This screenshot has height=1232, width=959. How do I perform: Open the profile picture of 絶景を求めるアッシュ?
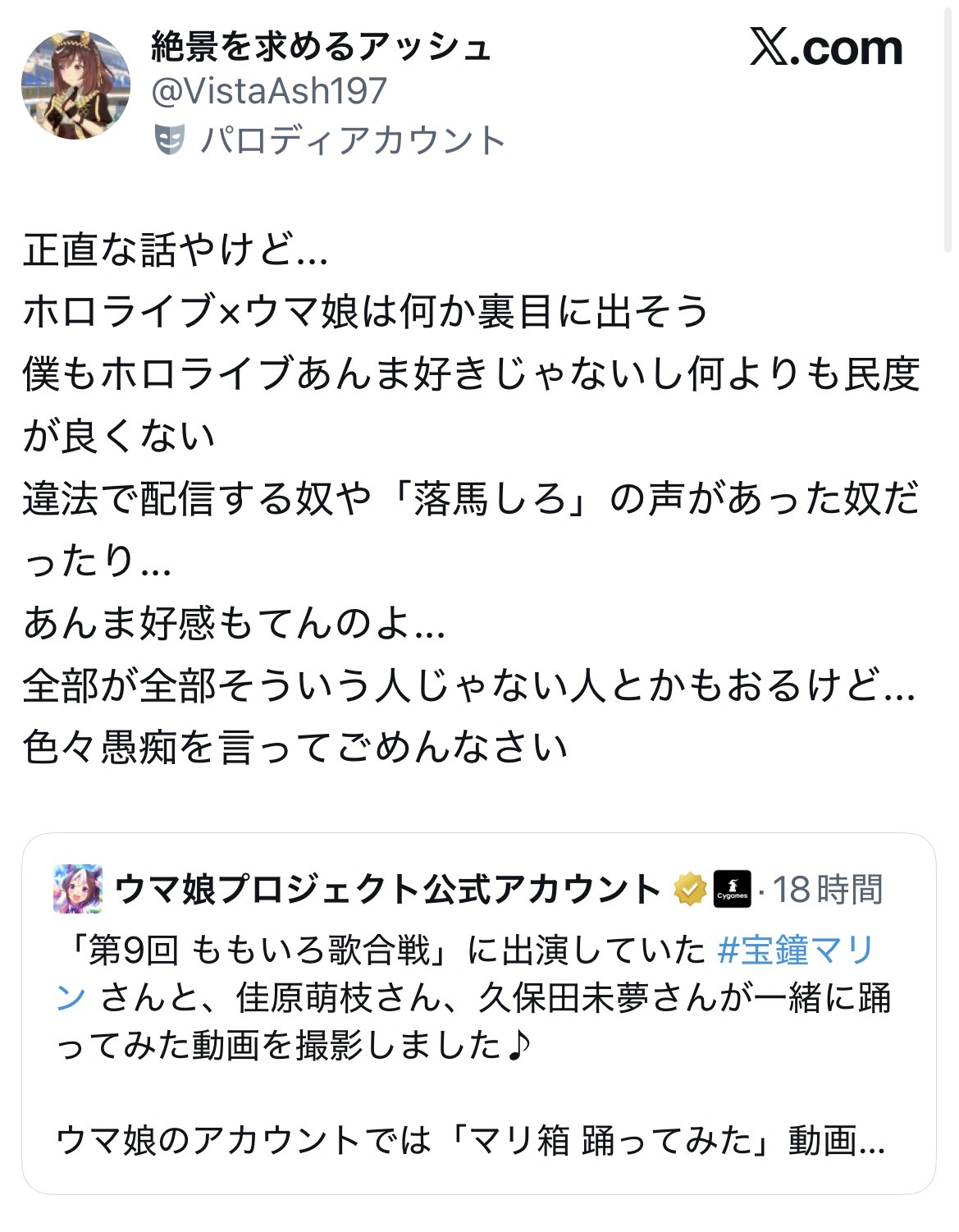point(75,85)
